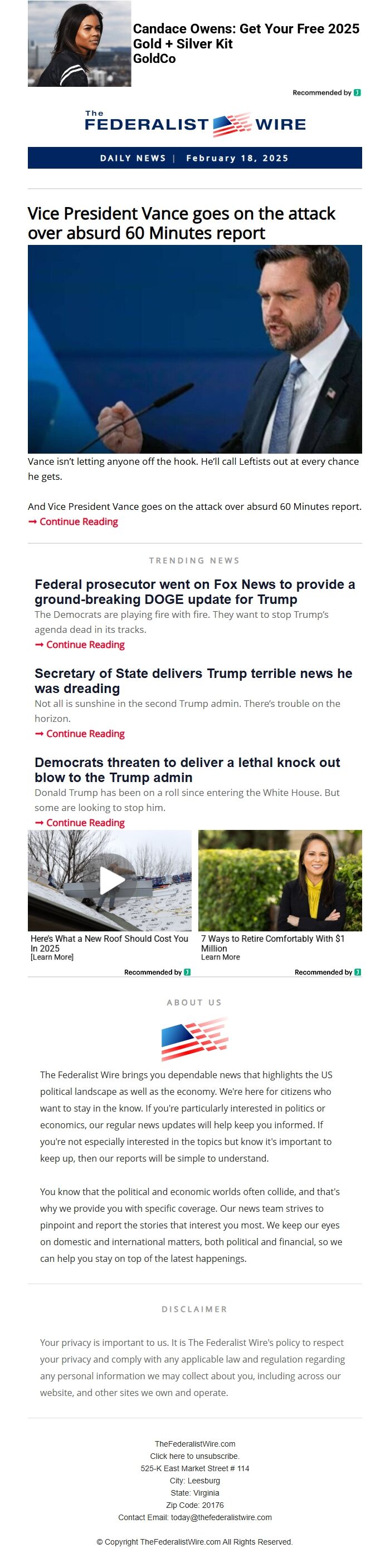390x1568 pixels.
Task: Open Democrats threaten knock out blow headline
Action: 188,769
